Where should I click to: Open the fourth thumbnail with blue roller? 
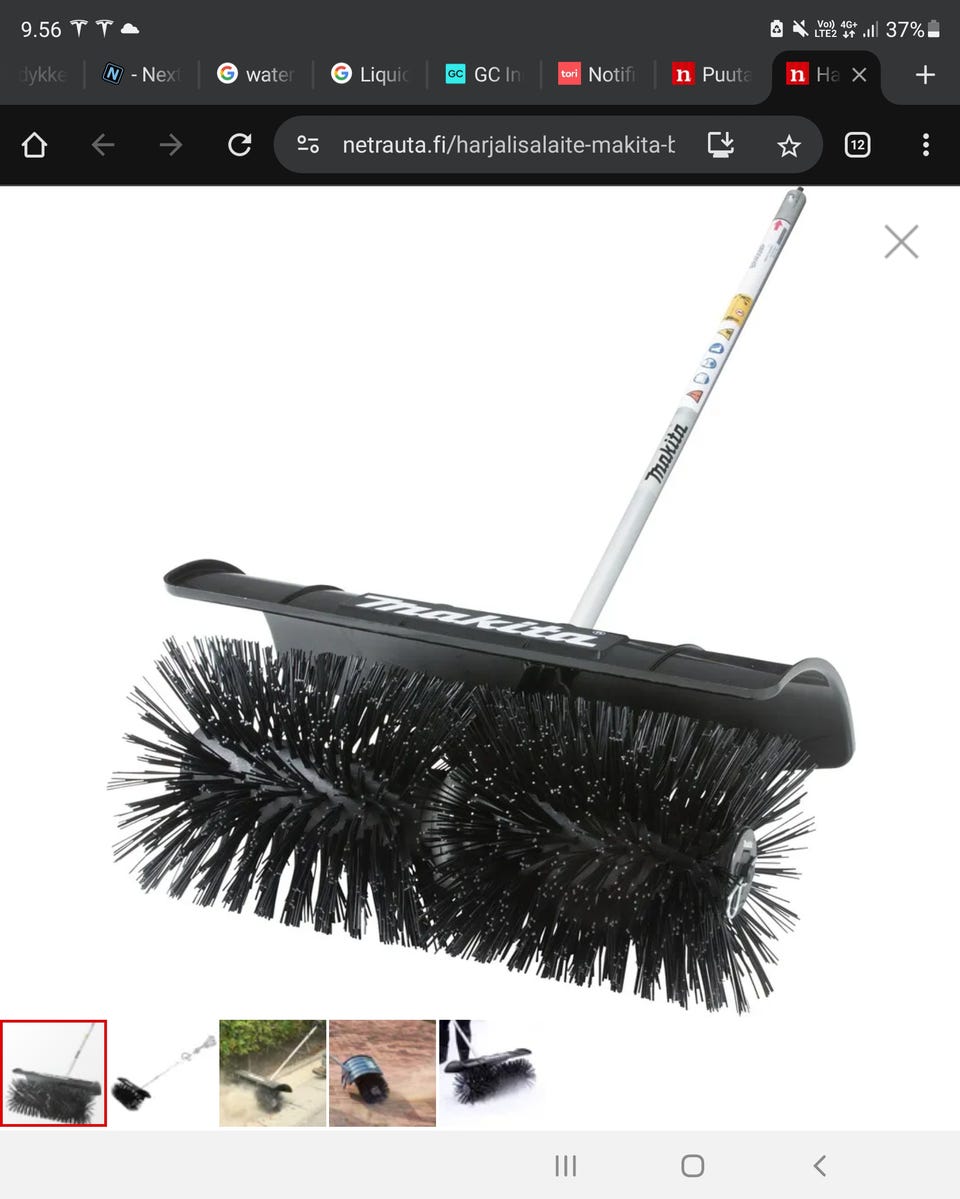pos(382,1073)
